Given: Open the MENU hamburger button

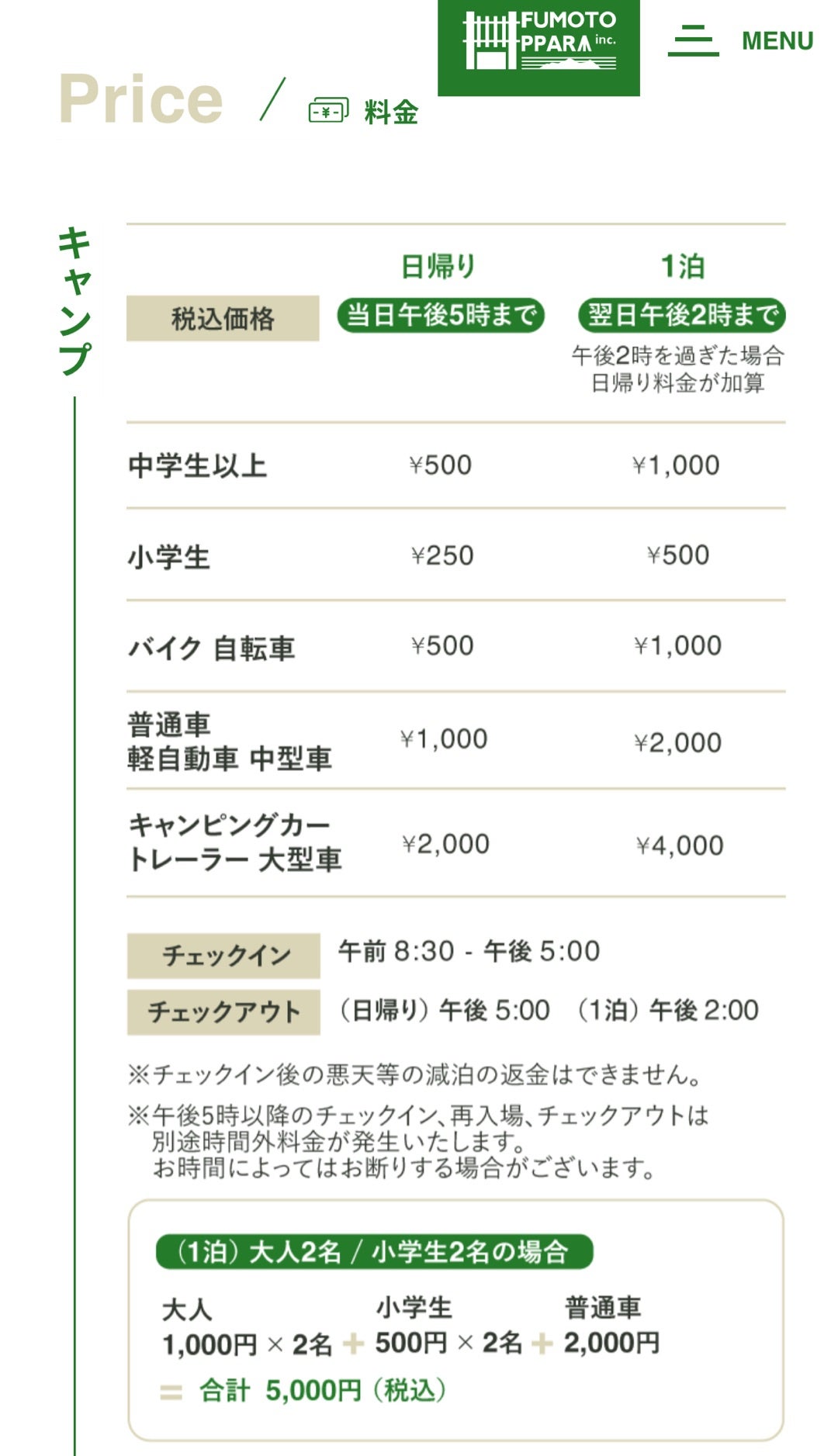Looking at the screenshot, I should pyautogui.click(x=740, y=40).
